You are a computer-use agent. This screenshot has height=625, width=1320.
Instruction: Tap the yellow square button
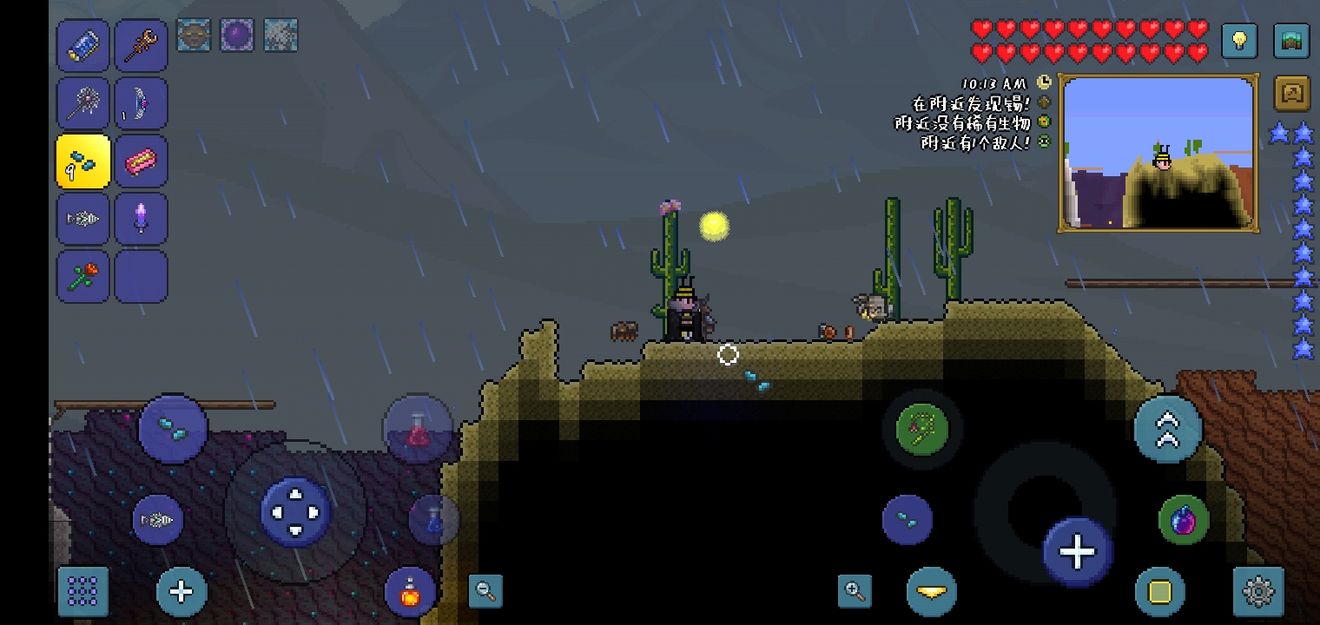click(1160, 592)
